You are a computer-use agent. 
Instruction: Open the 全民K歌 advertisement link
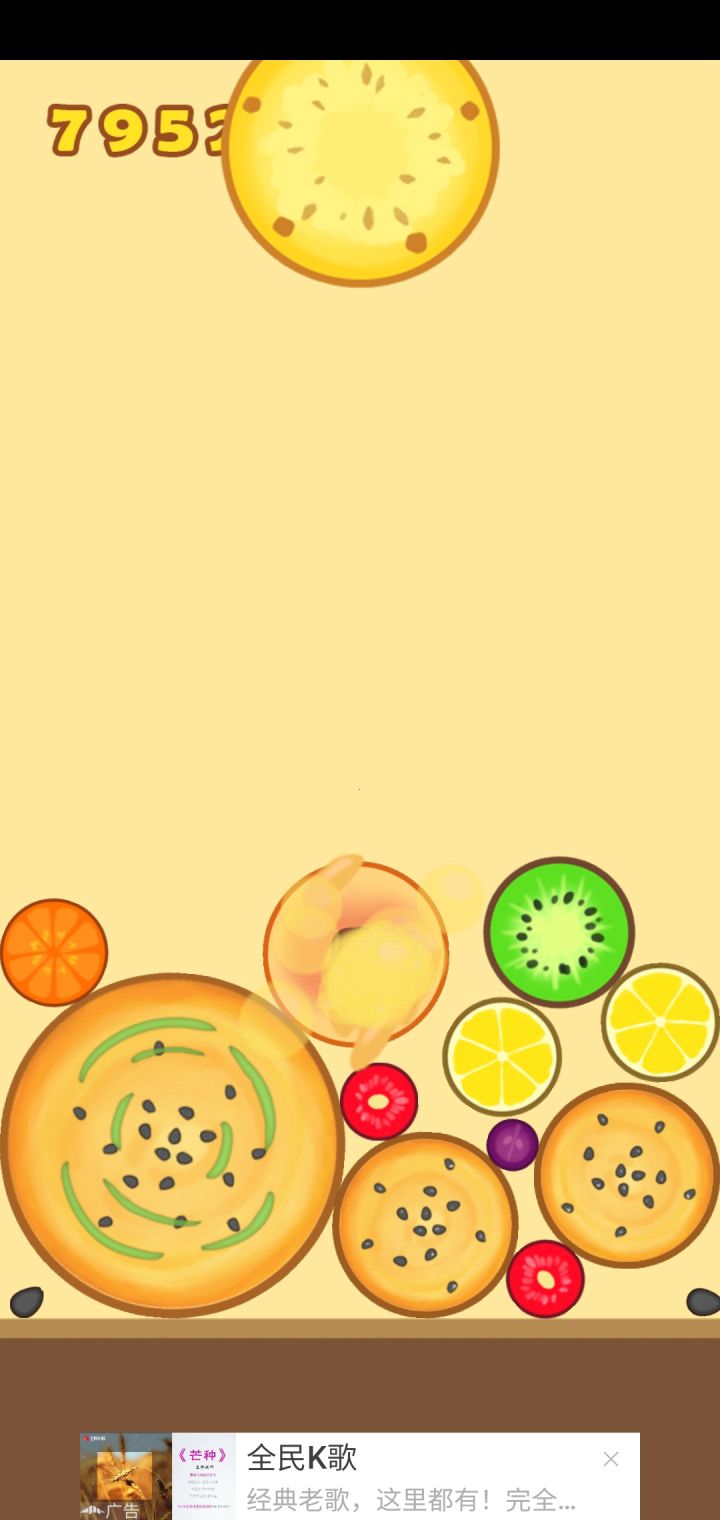point(300,1460)
